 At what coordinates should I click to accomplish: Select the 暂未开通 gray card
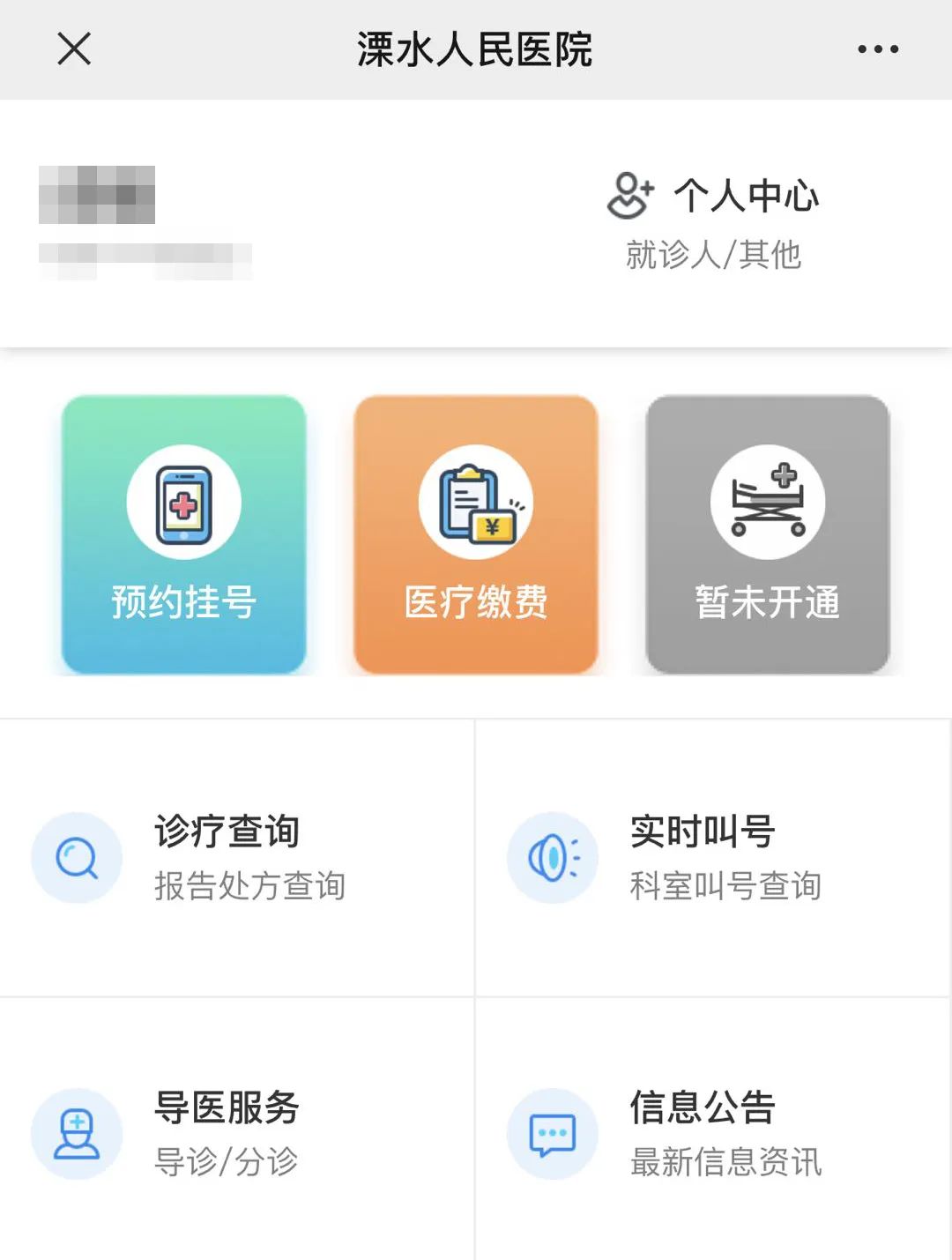point(768,534)
